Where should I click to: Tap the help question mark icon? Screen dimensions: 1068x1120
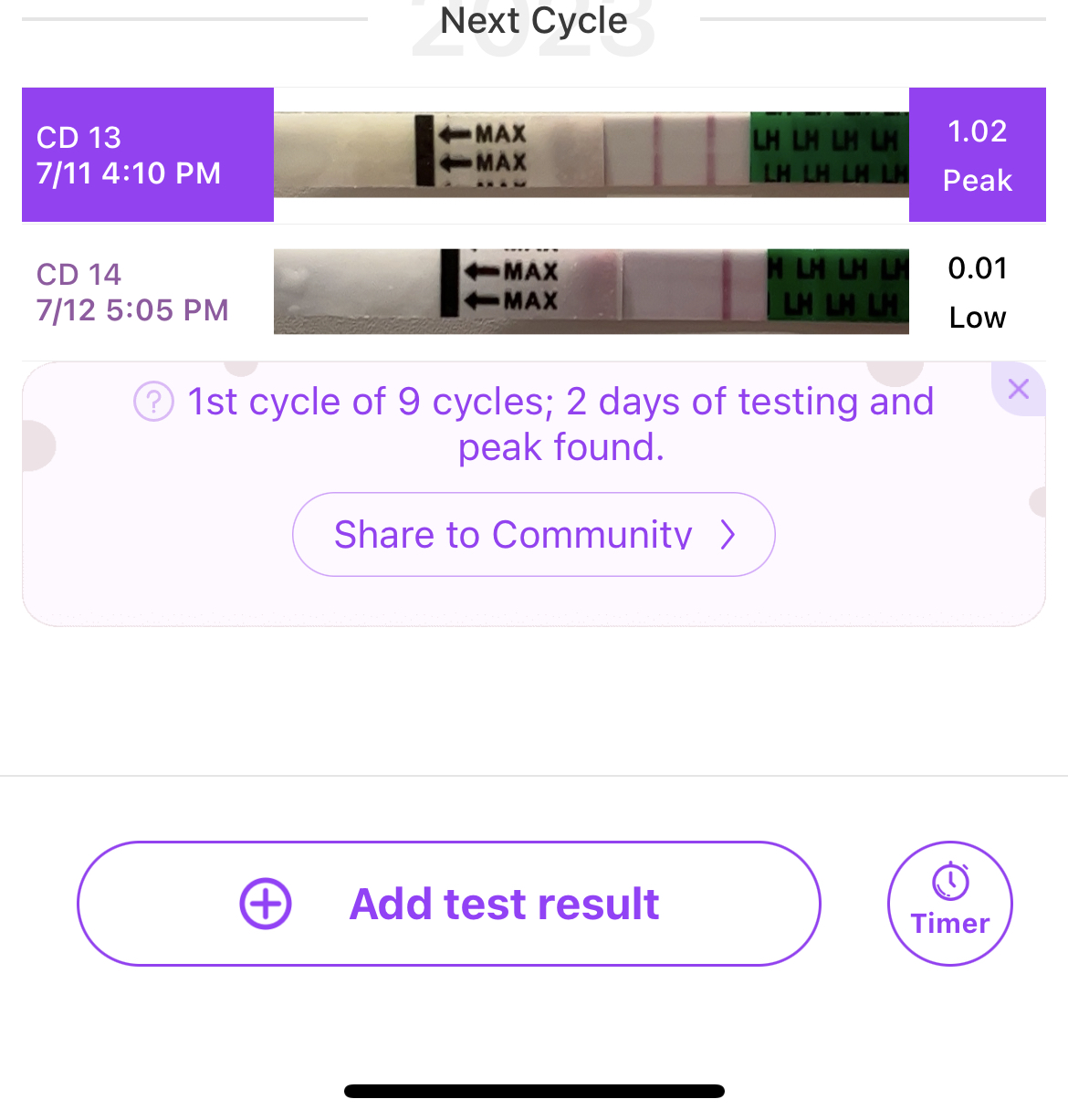click(153, 402)
